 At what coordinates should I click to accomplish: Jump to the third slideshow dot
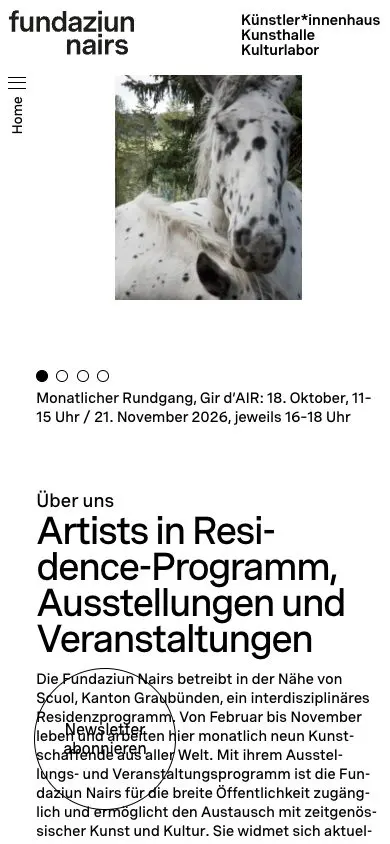[83, 376]
